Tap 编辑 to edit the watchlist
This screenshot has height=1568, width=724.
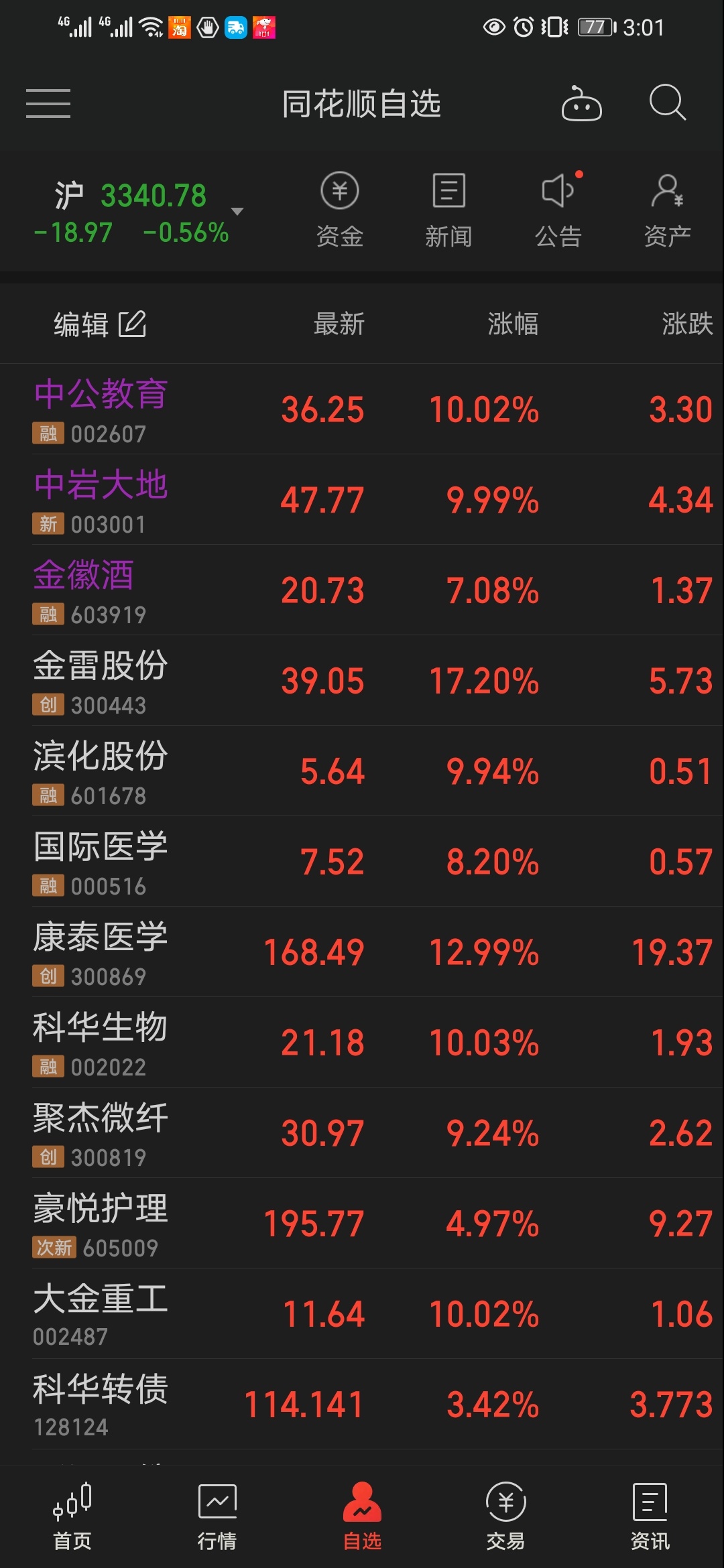click(100, 324)
